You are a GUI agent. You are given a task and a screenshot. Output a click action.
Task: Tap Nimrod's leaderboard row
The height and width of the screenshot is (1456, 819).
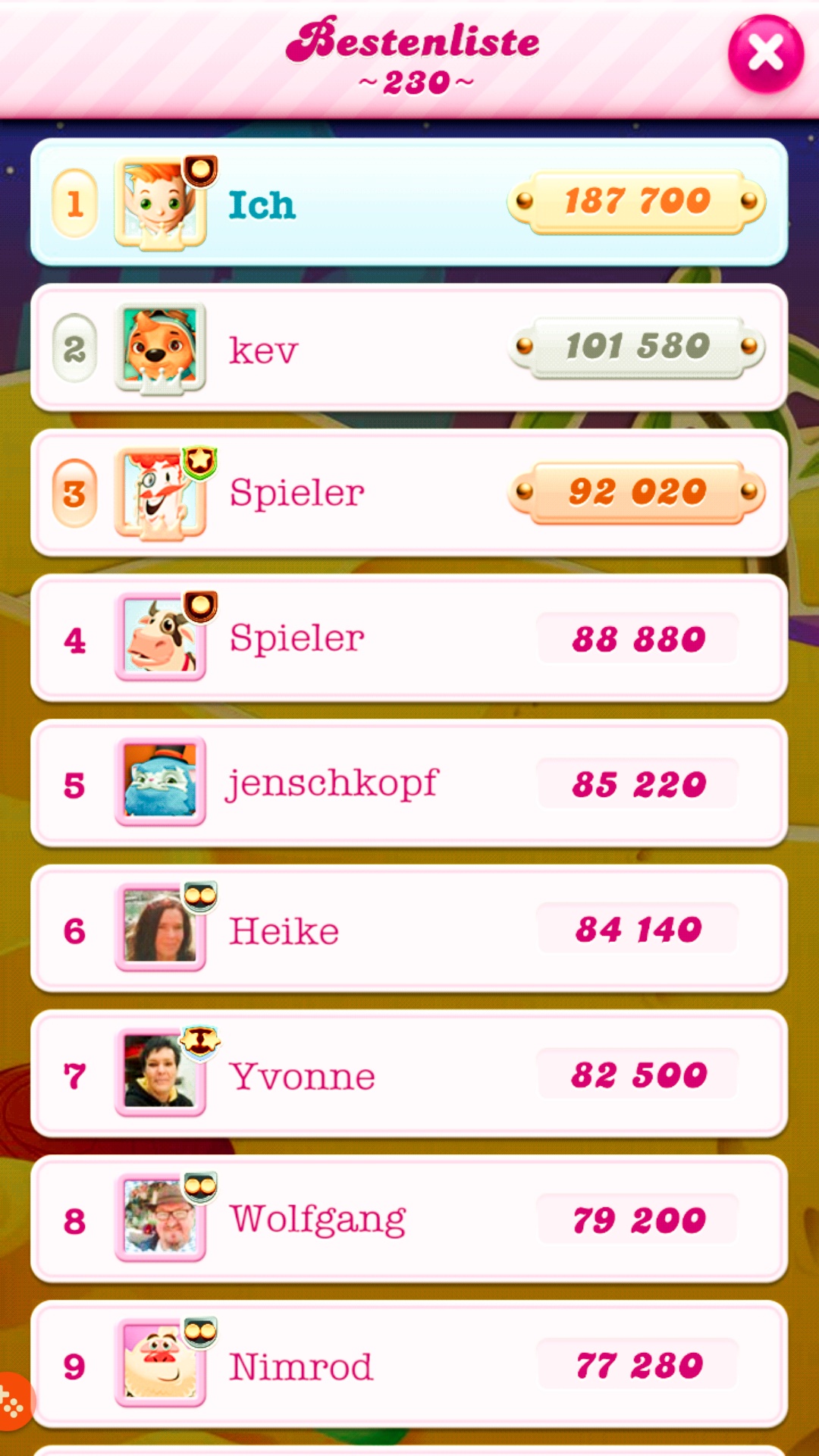[409, 1365]
